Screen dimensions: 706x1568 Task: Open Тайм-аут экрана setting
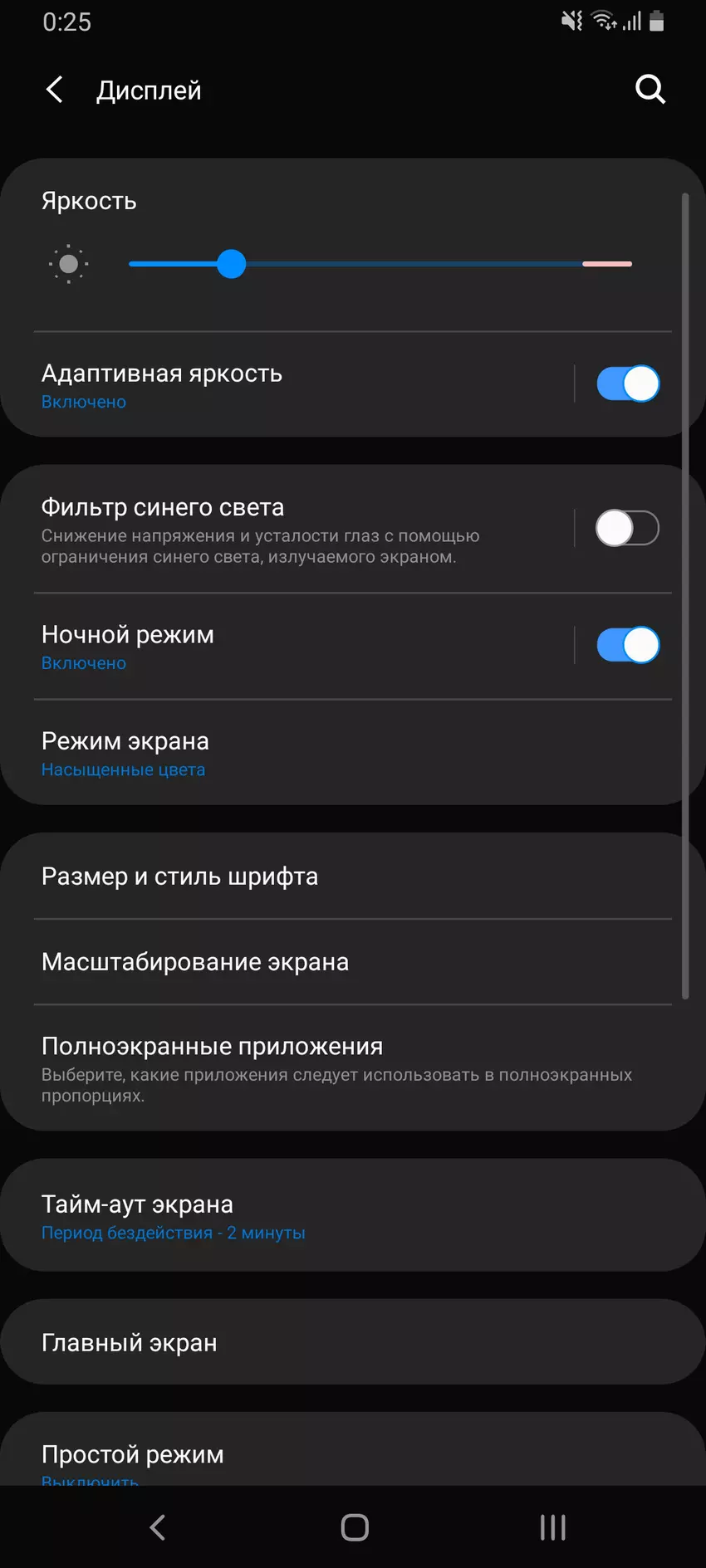point(332,1216)
